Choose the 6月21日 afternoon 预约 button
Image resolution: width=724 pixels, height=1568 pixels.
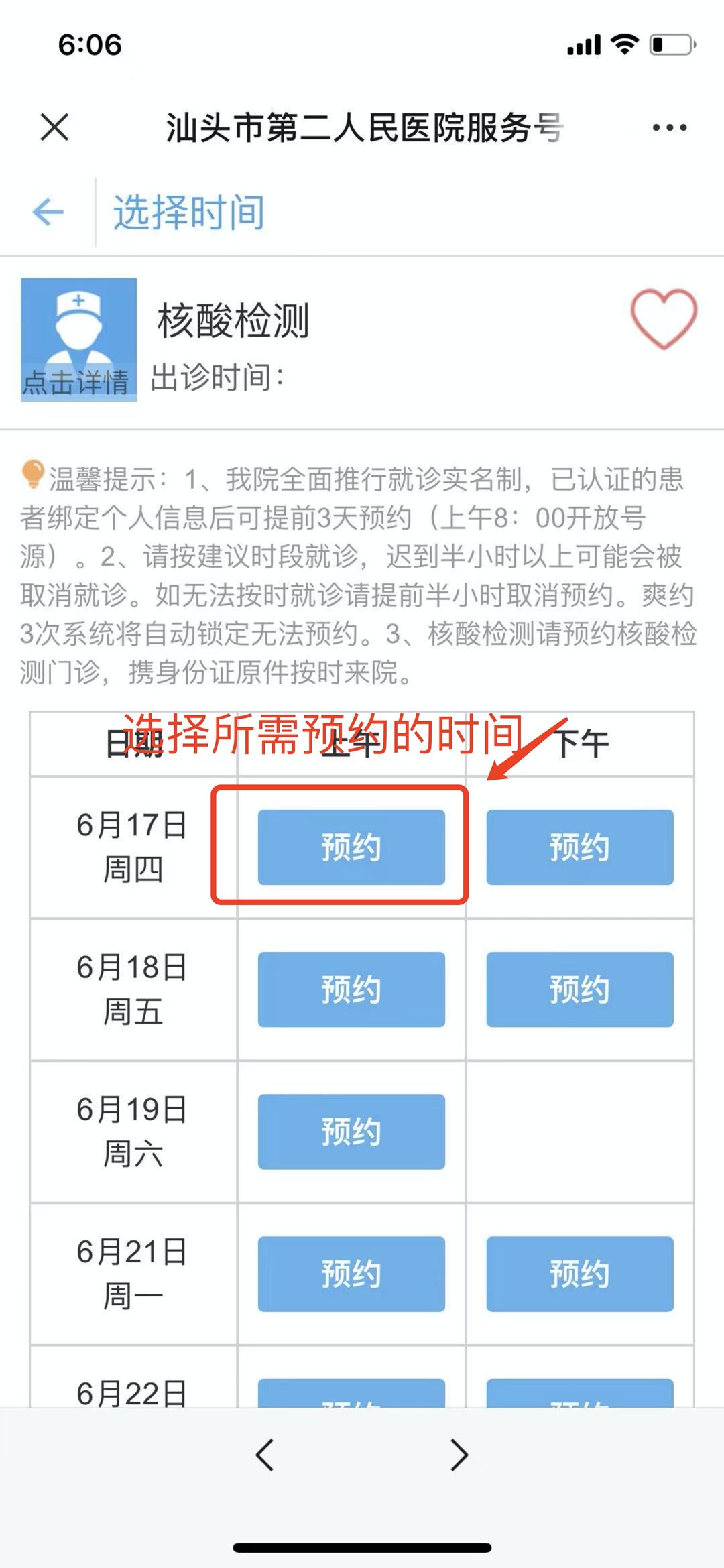coord(579,1273)
